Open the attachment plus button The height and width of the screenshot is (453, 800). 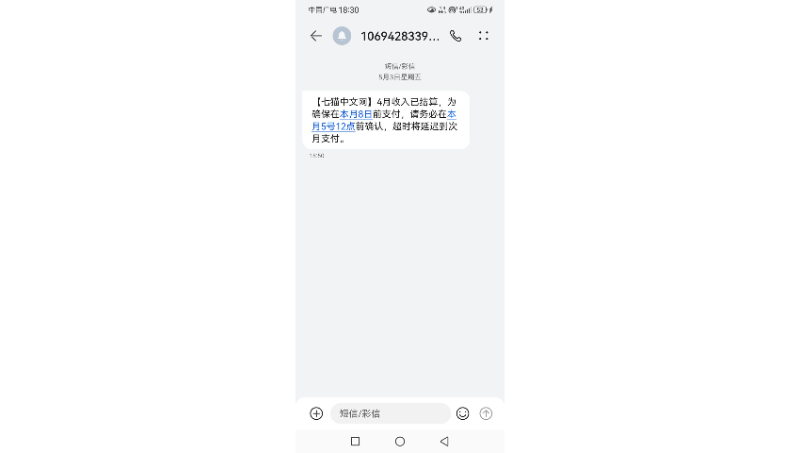click(x=316, y=413)
